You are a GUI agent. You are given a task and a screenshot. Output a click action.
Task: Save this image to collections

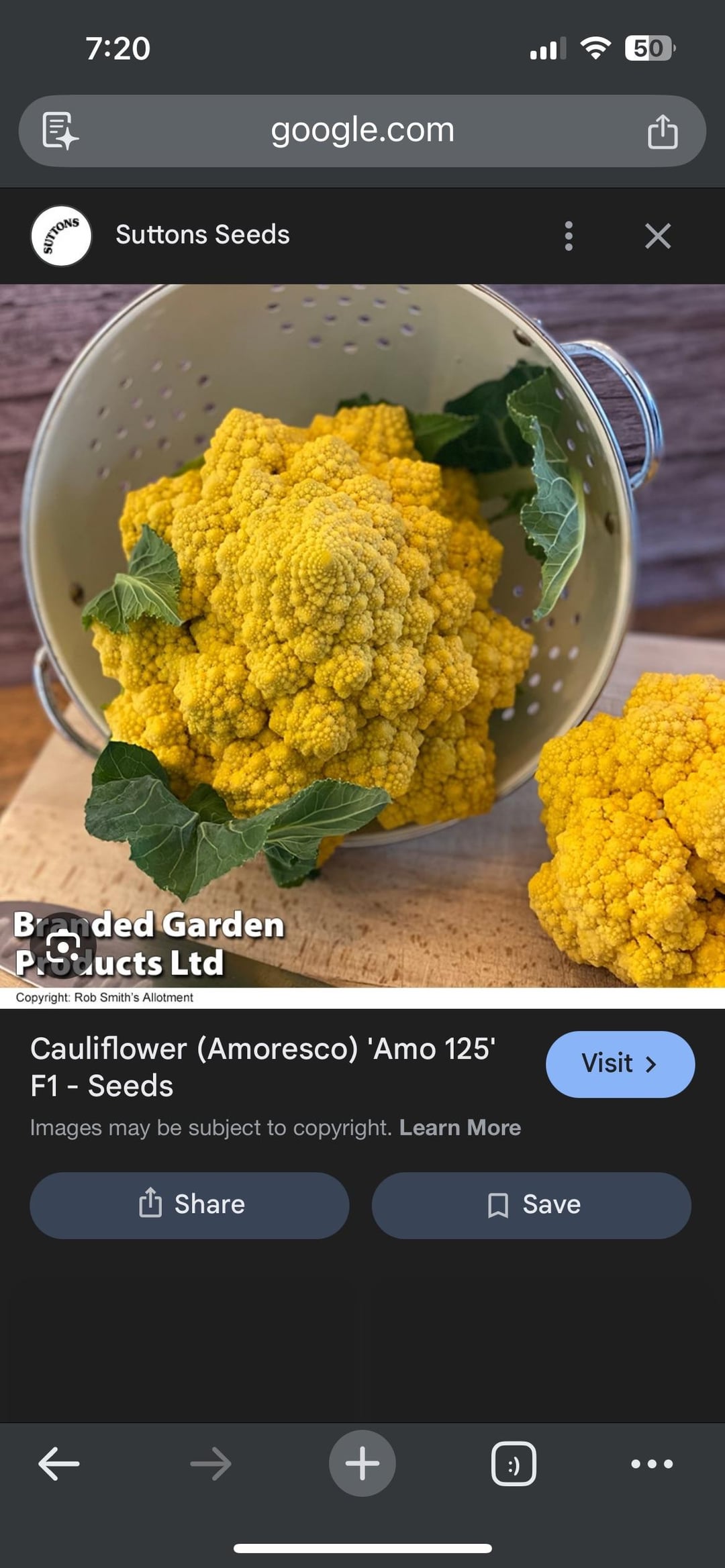click(531, 1204)
